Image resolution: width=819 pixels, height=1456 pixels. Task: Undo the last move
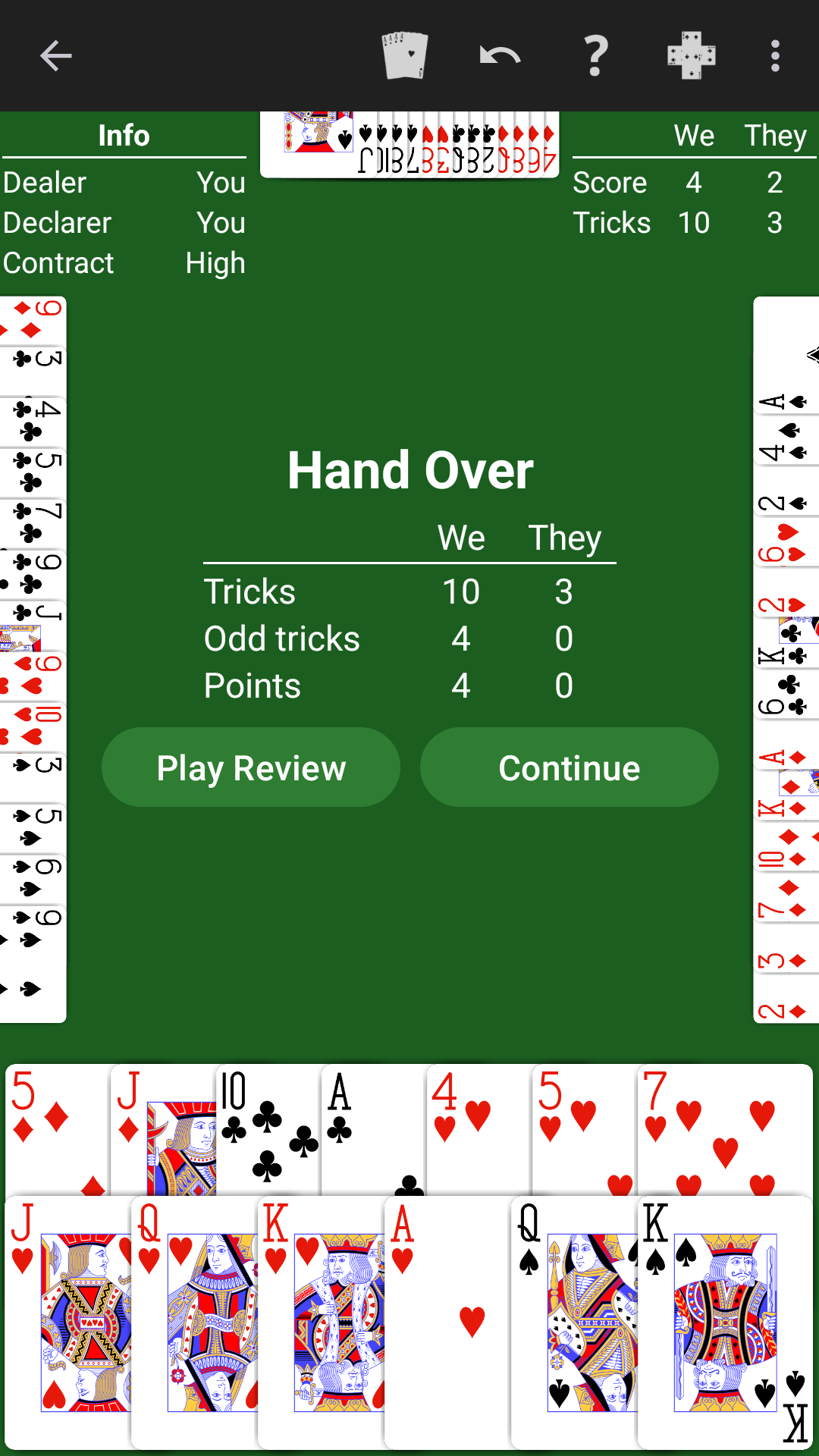[x=500, y=56]
